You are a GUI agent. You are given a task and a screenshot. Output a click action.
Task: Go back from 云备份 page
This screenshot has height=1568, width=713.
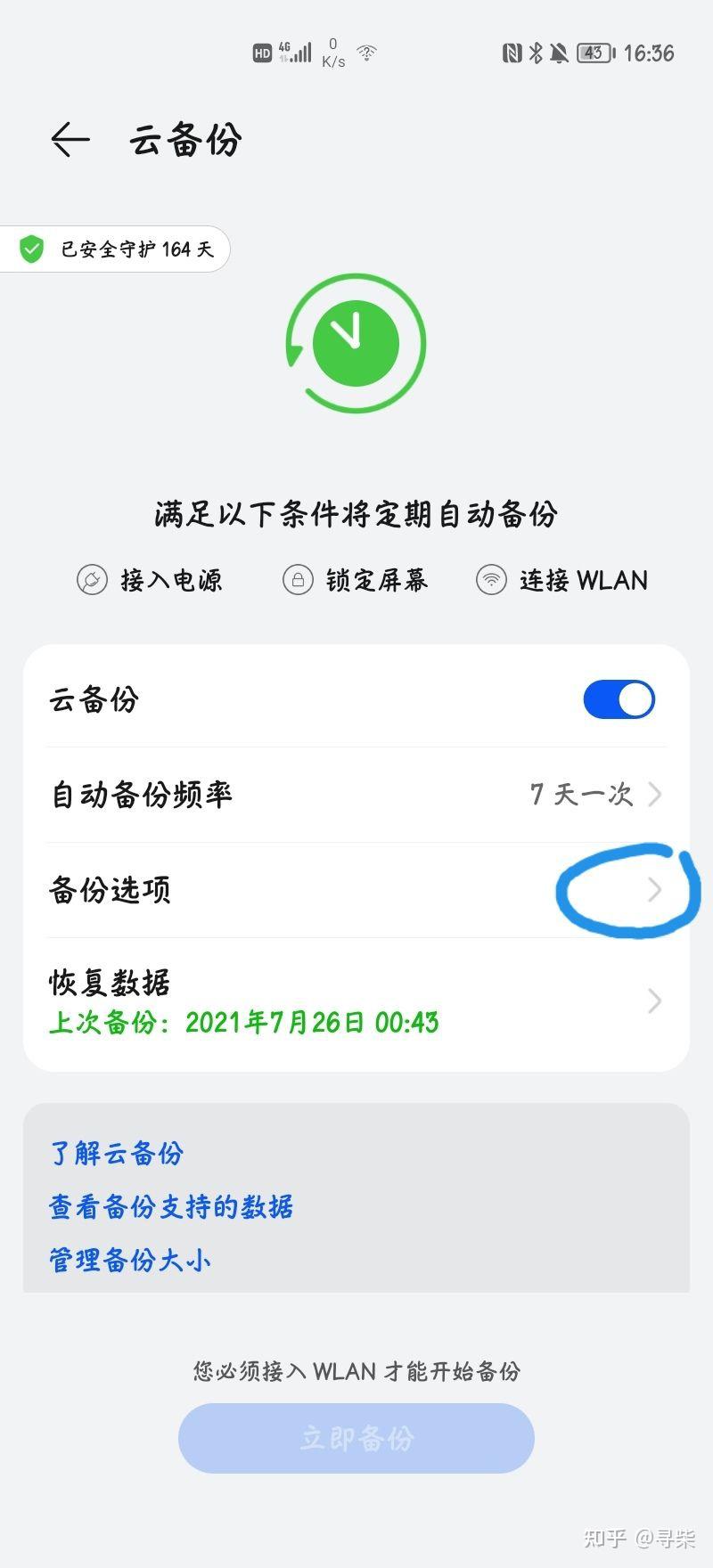70,140
